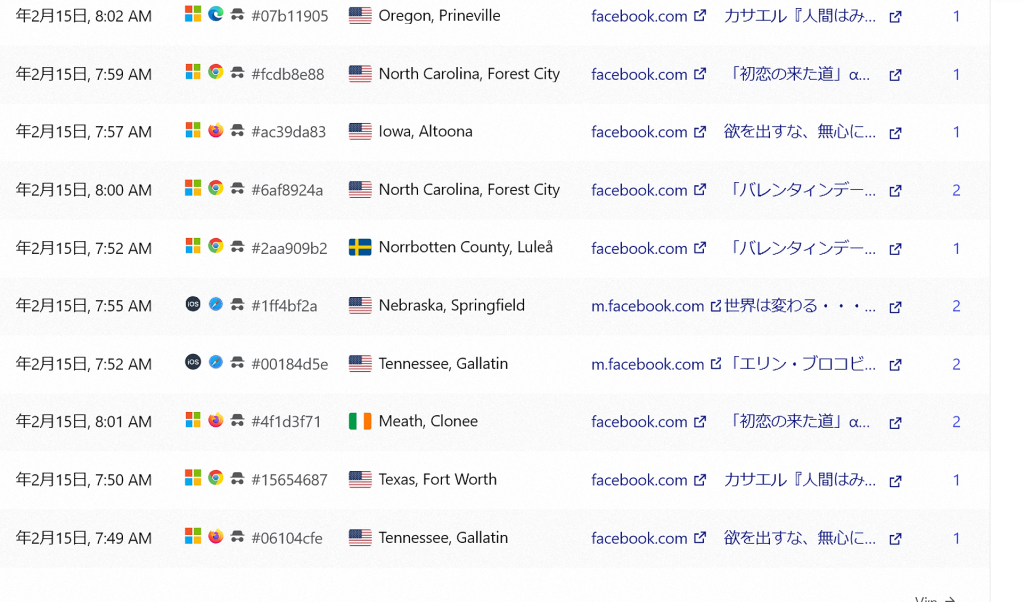Open visit count for the Texas, Fort Worth row
The image size is (1024, 602).
coord(956,480)
